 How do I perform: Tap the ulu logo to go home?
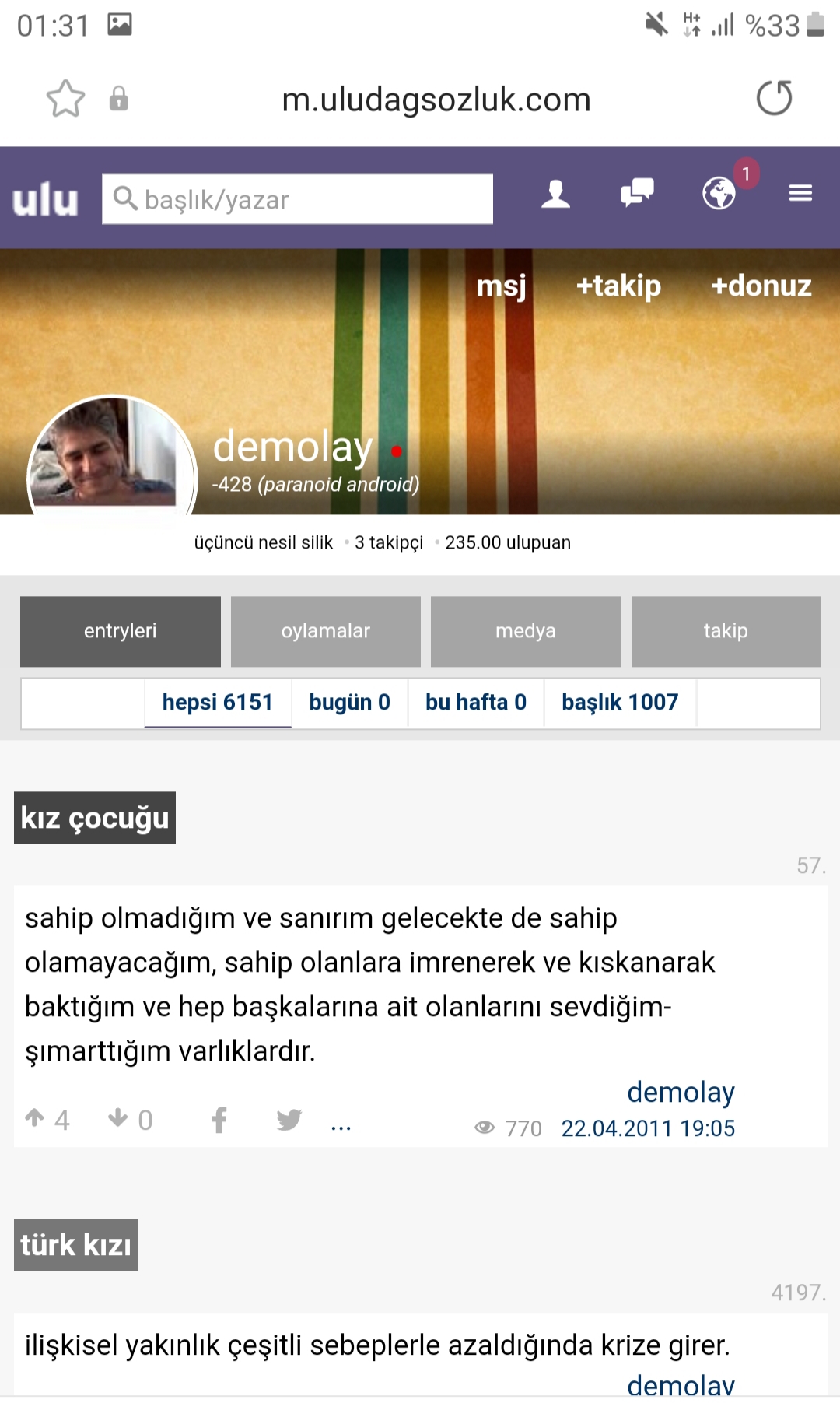point(45,199)
